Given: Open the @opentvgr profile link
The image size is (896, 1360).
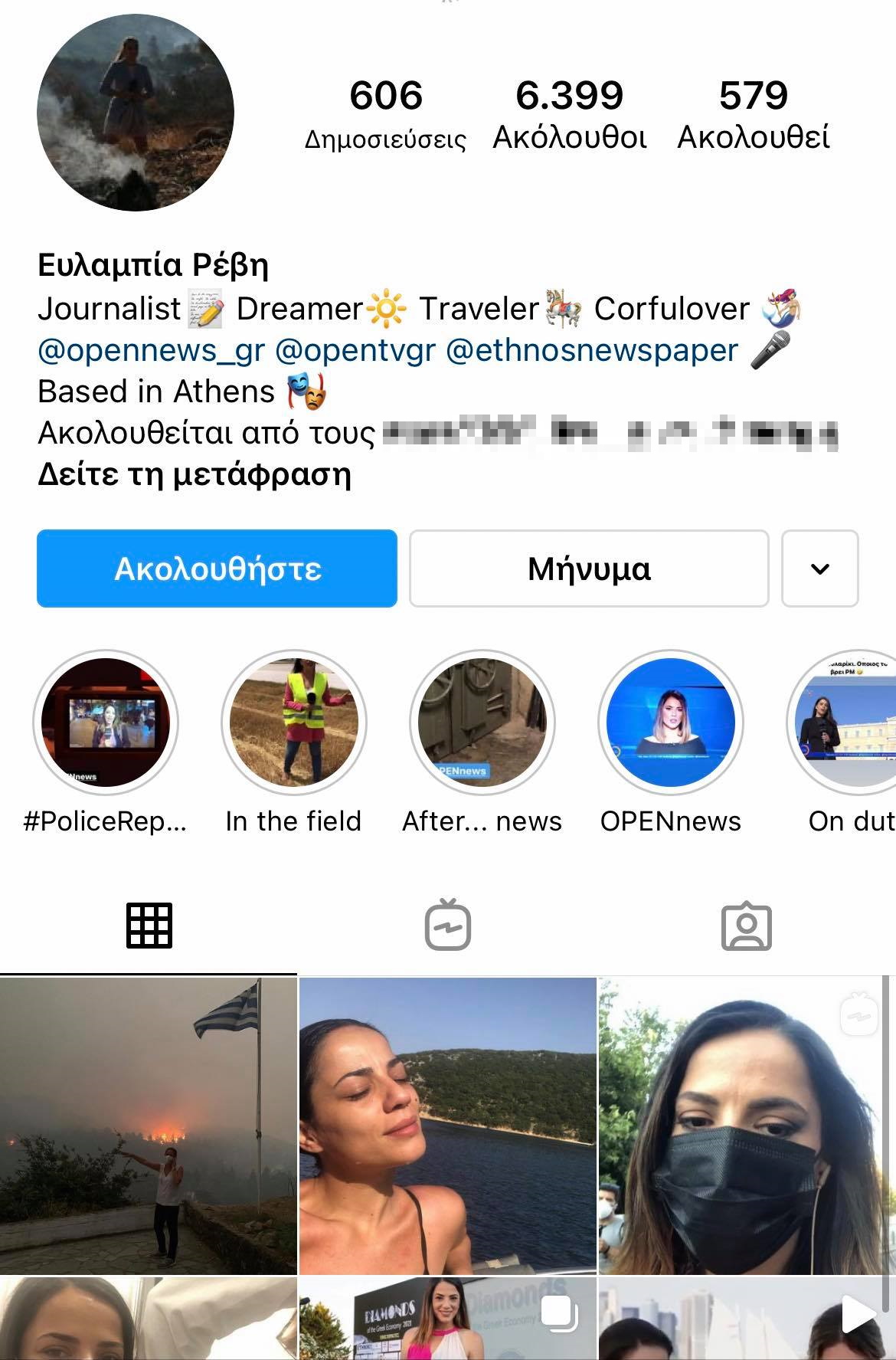Looking at the screenshot, I should 355,350.
